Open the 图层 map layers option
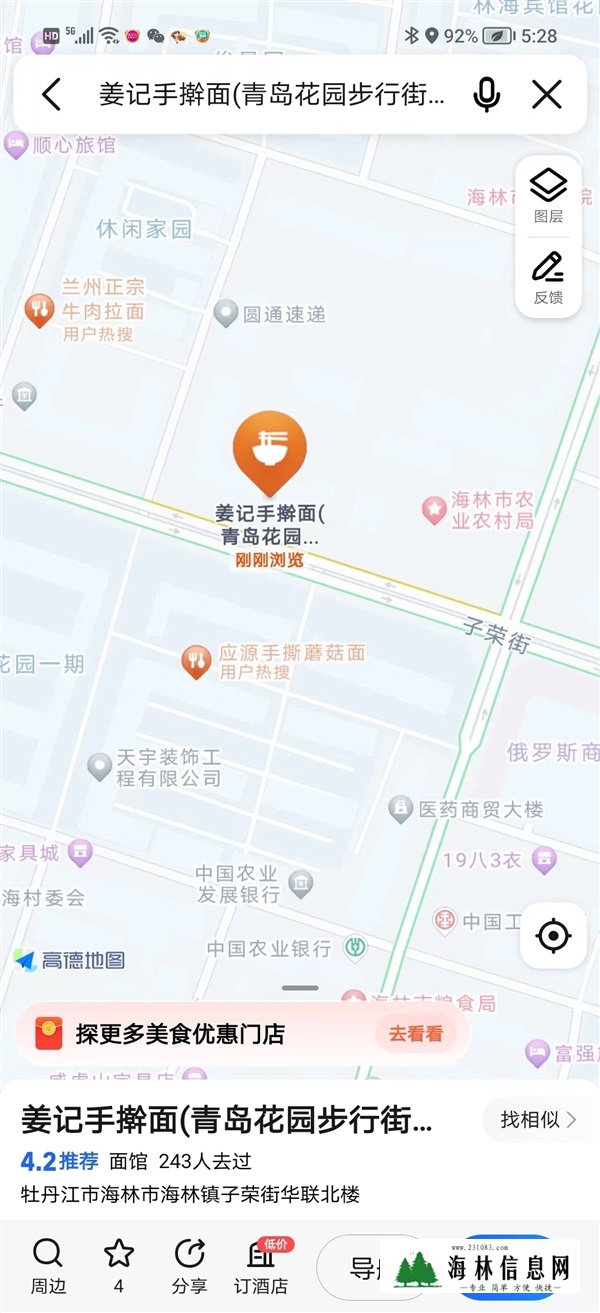The image size is (600, 1313). tap(548, 196)
